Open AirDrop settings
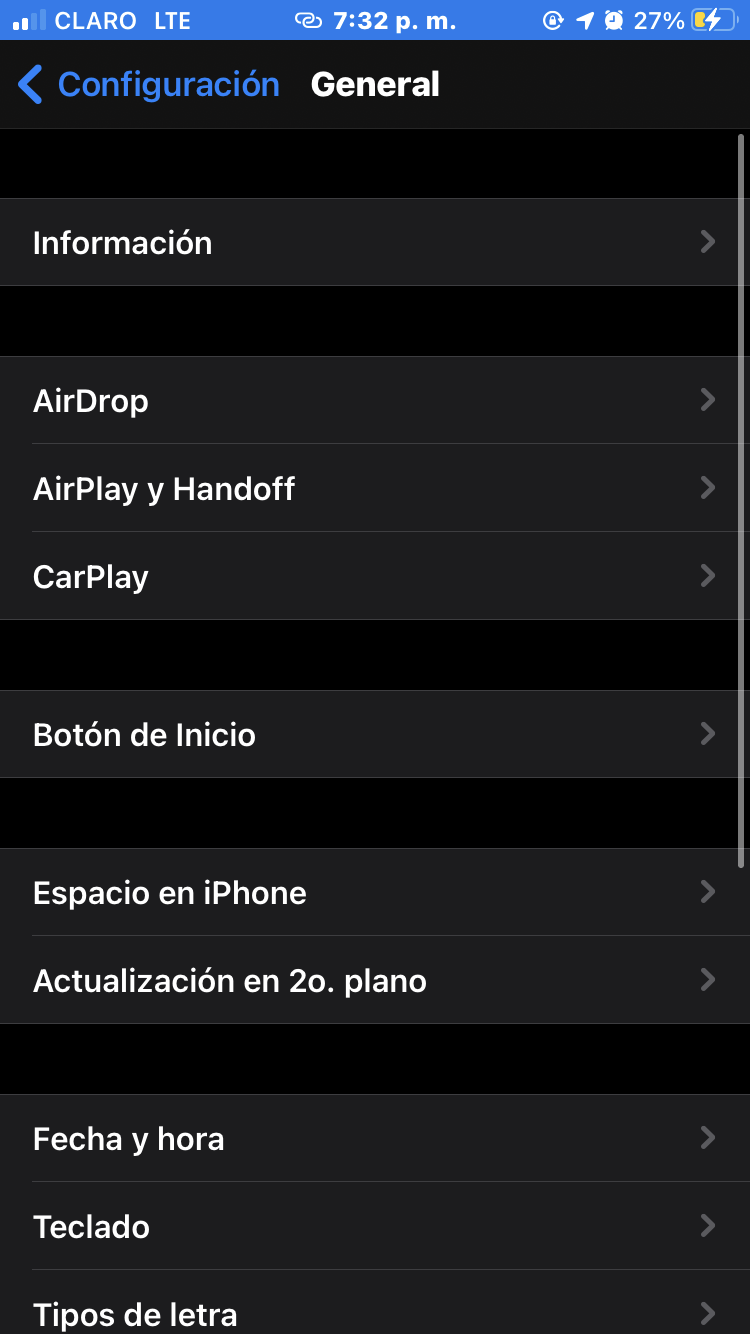Viewport: 750px width, 1334px height. pos(374,401)
